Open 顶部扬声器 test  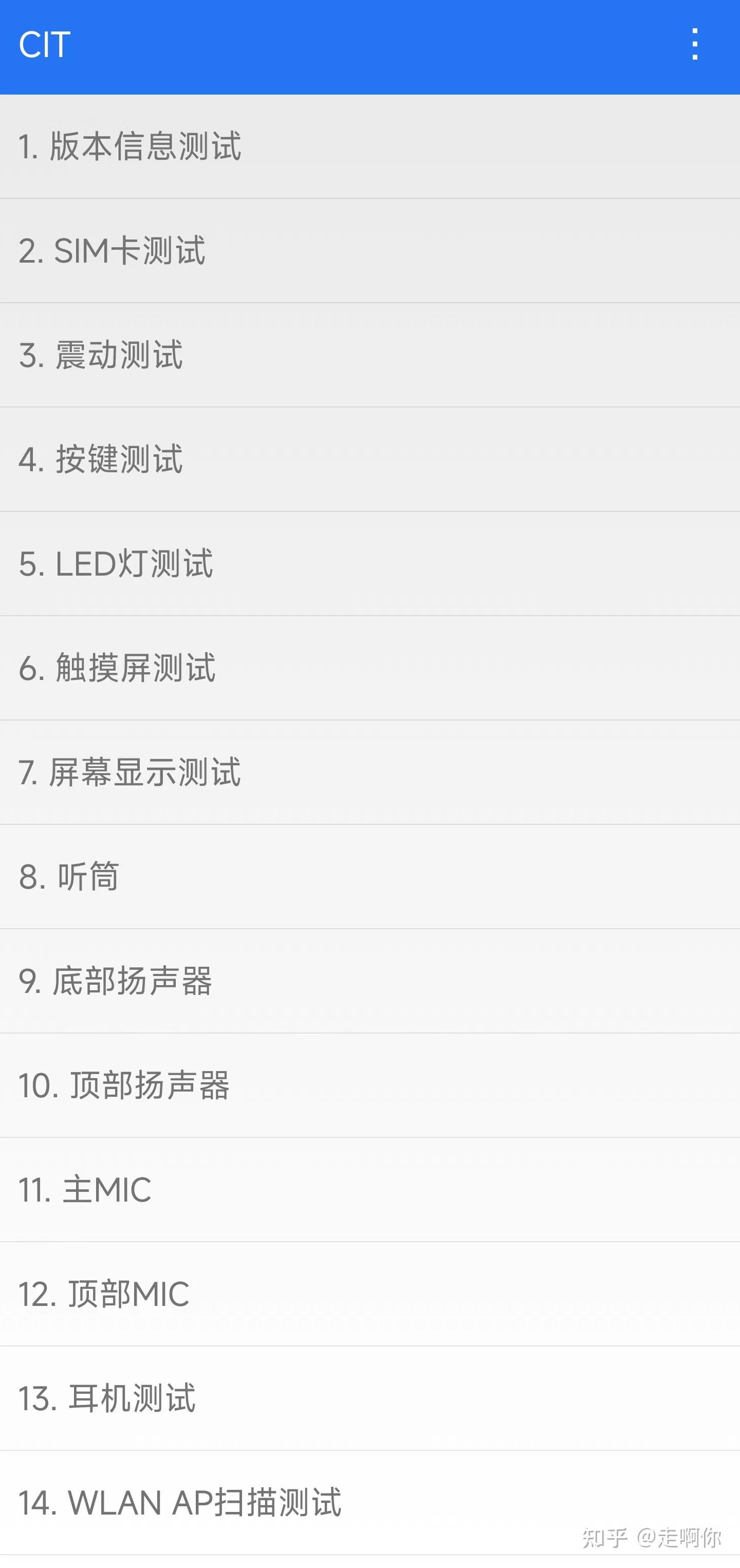[x=370, y=1086]
